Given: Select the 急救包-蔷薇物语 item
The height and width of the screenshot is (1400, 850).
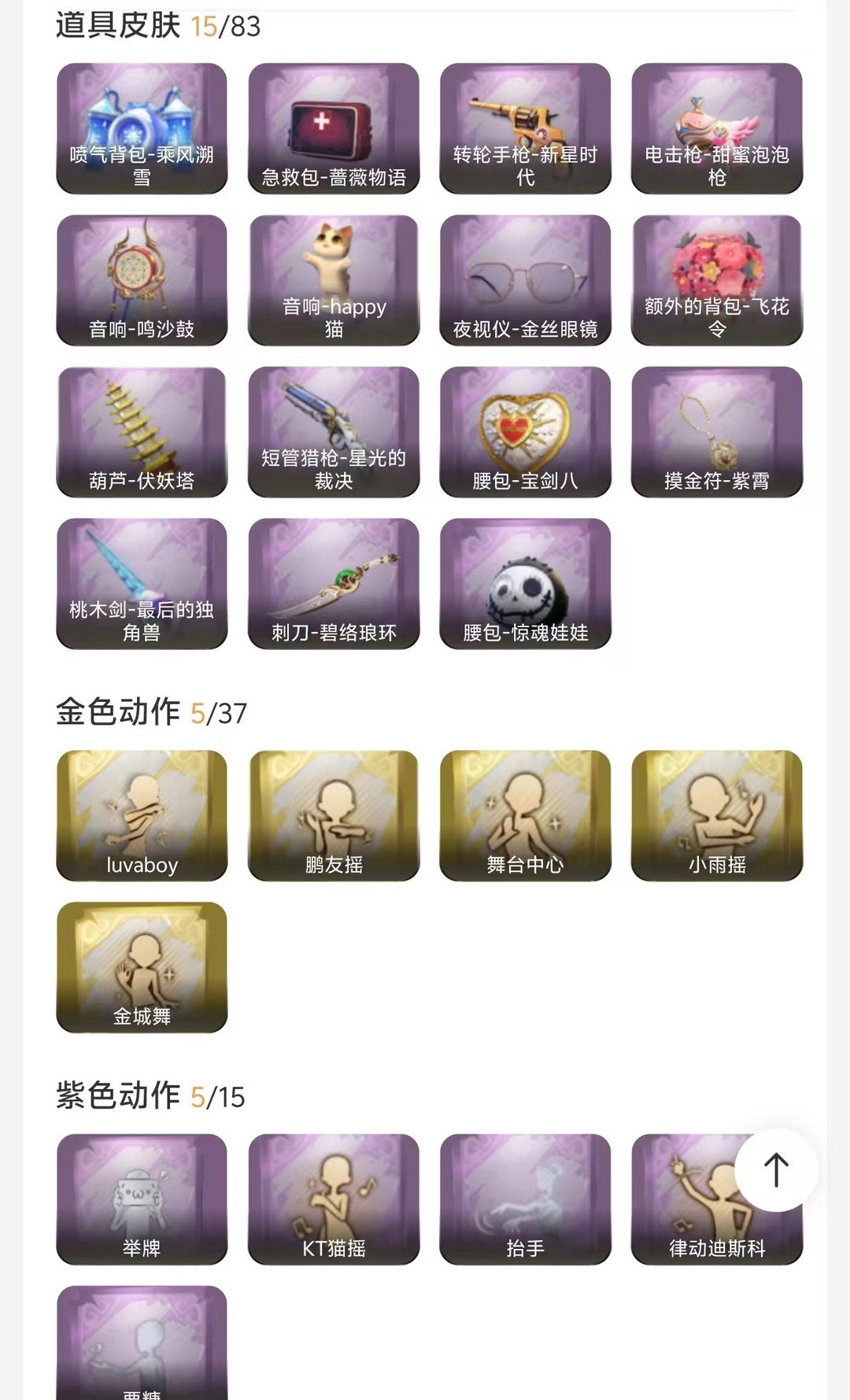Looking at the screenshot, I should 334,128.
